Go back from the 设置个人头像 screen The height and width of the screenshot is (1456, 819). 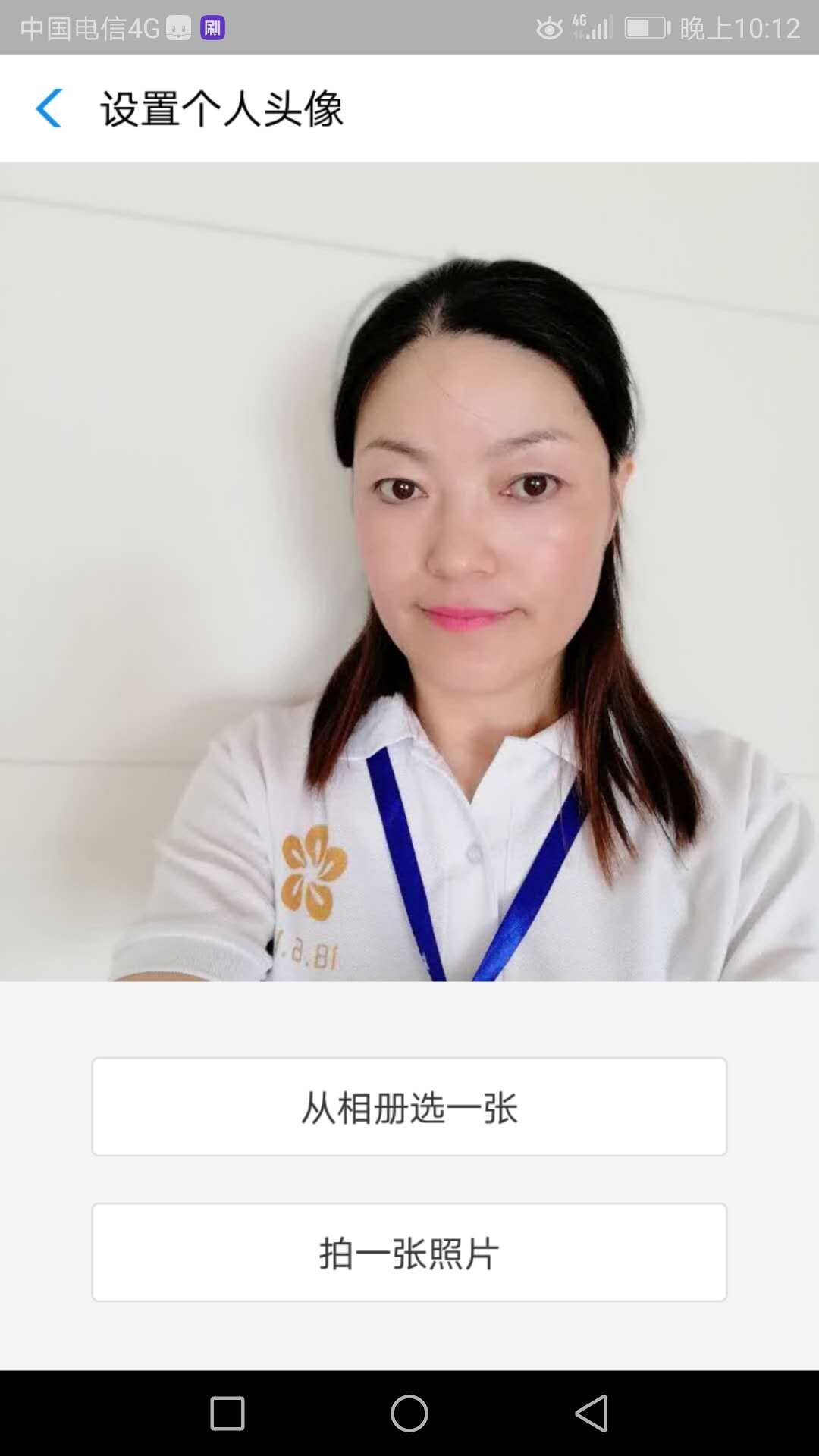coord(49,108)
